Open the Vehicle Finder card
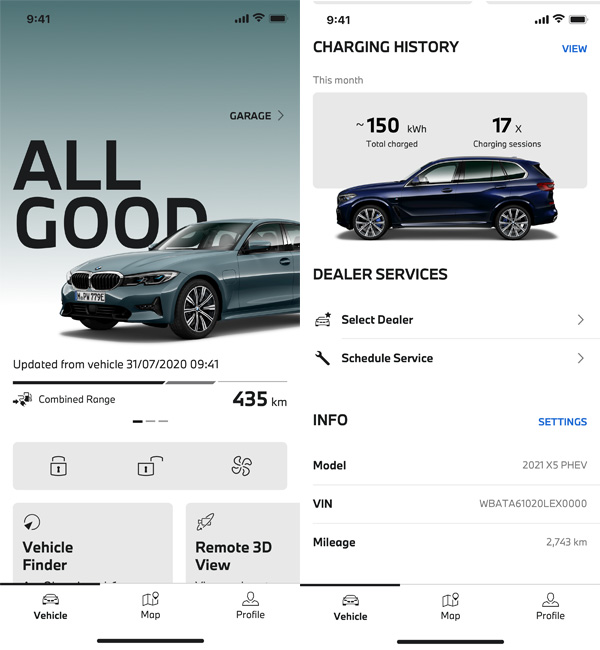Viewport: 600px width, 650px height. (92, 543)
